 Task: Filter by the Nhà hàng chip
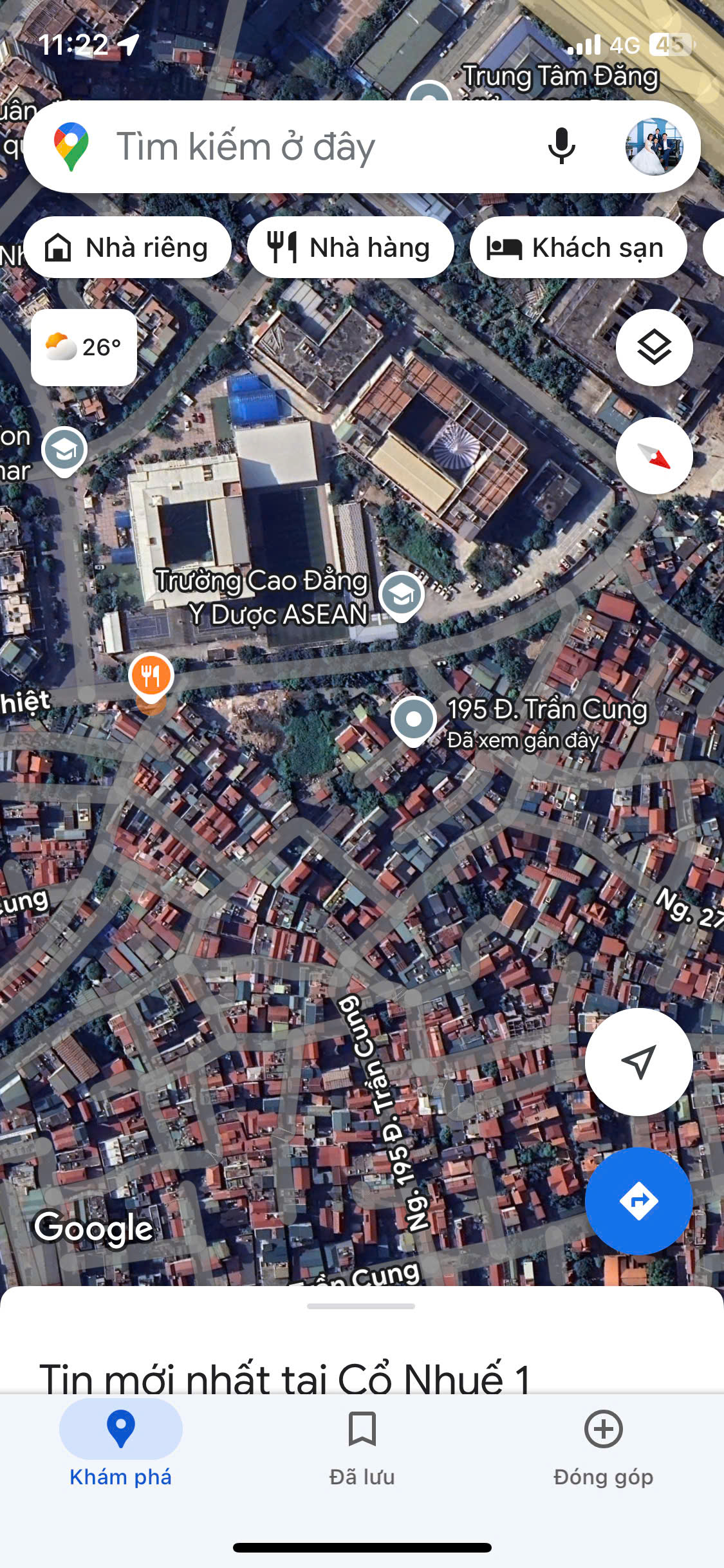coord(351,247)
